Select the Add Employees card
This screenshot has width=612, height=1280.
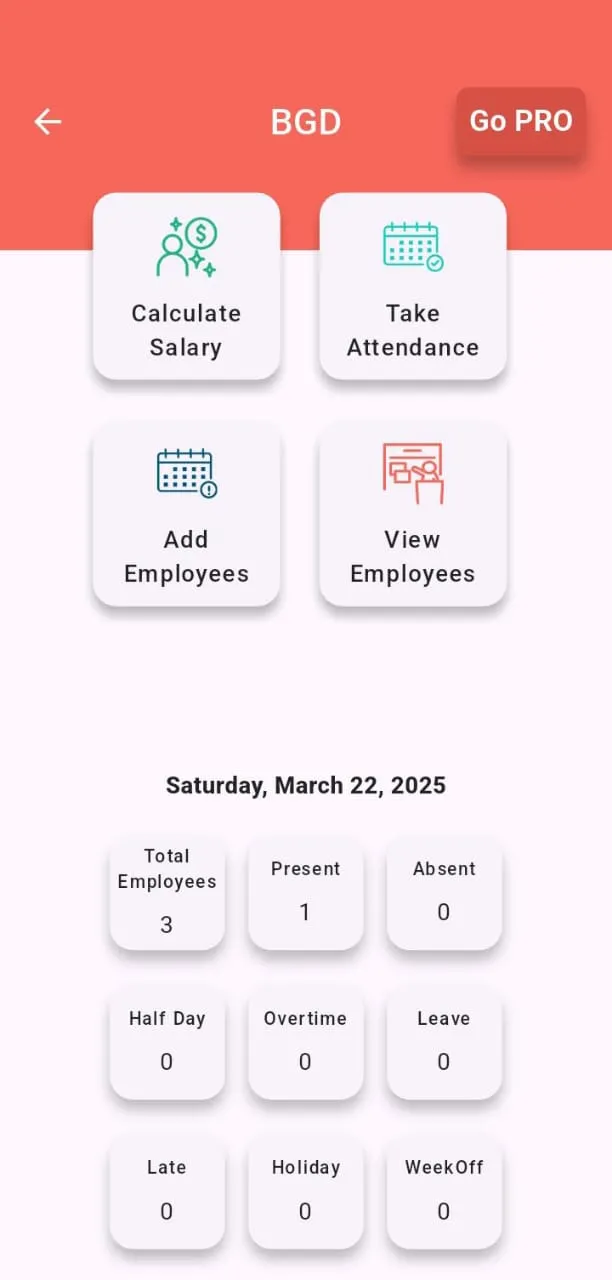(187, 512)
